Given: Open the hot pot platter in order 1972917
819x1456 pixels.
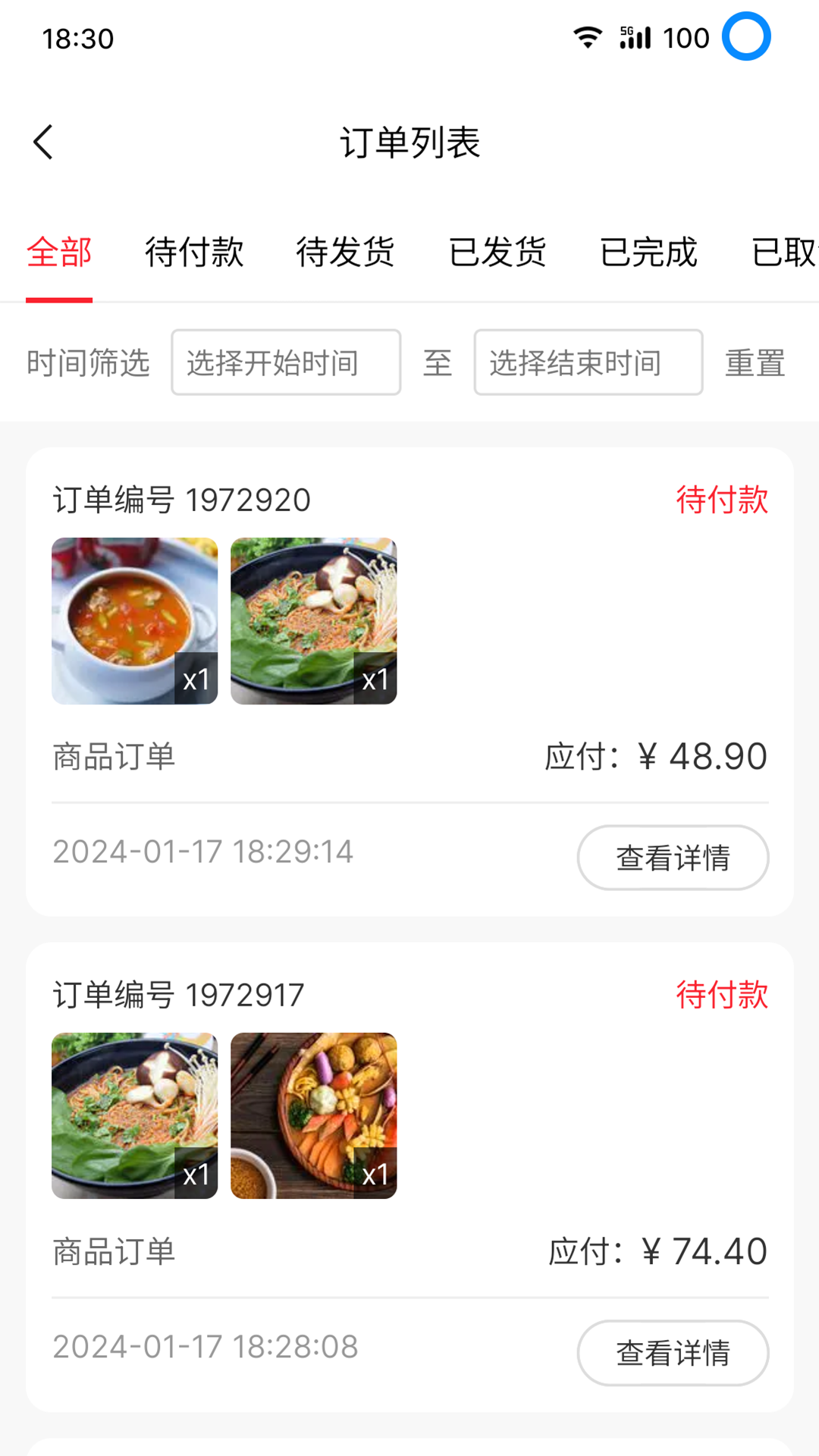Looking at the screenshot, I should coord(313,1116).
